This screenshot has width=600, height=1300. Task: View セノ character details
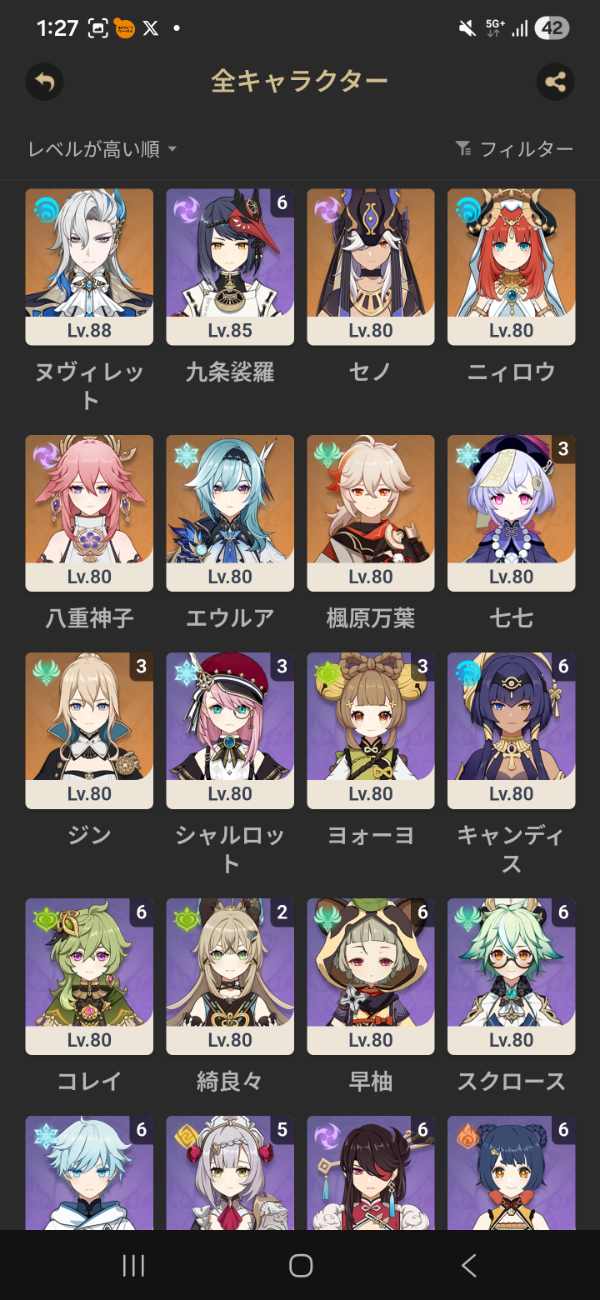[x=371, y=266]
